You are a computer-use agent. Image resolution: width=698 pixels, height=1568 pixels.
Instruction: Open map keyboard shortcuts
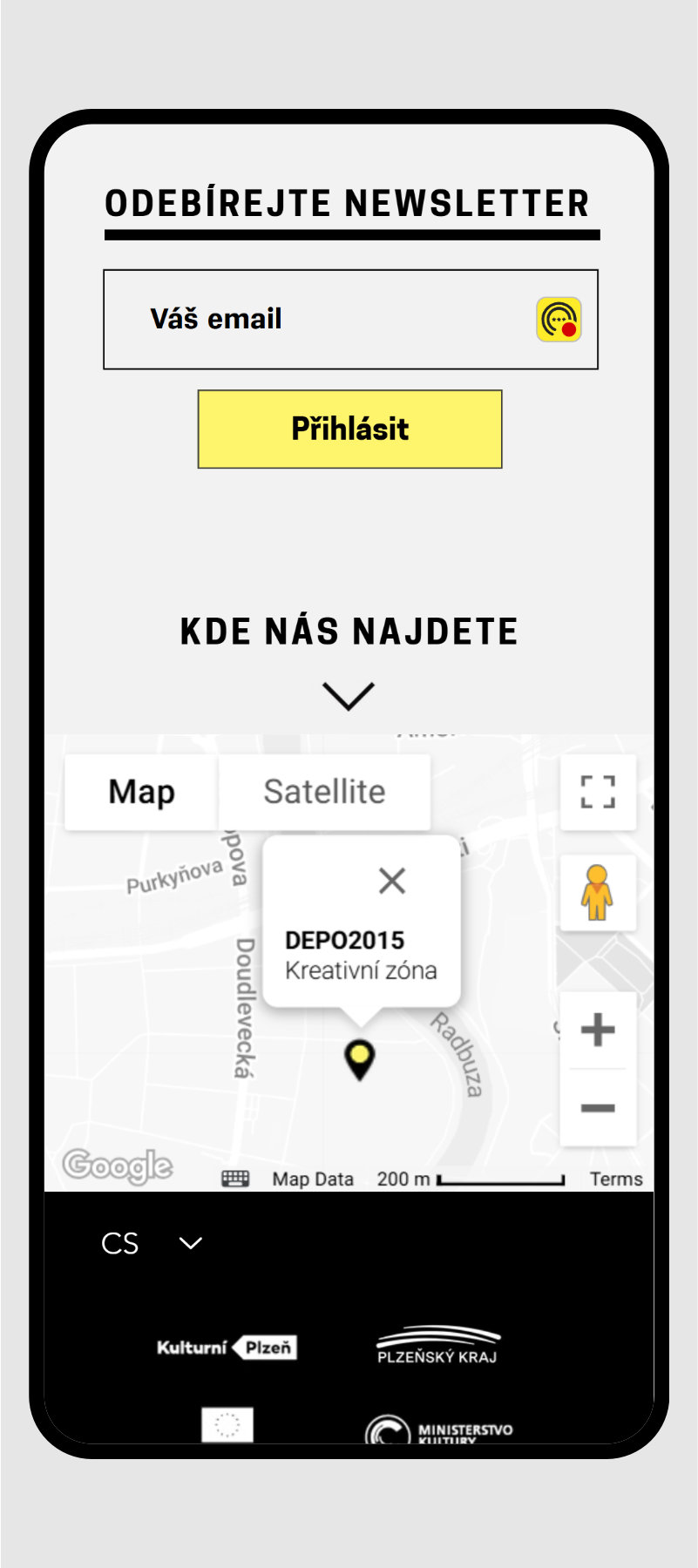click(x=235, y=1179)
